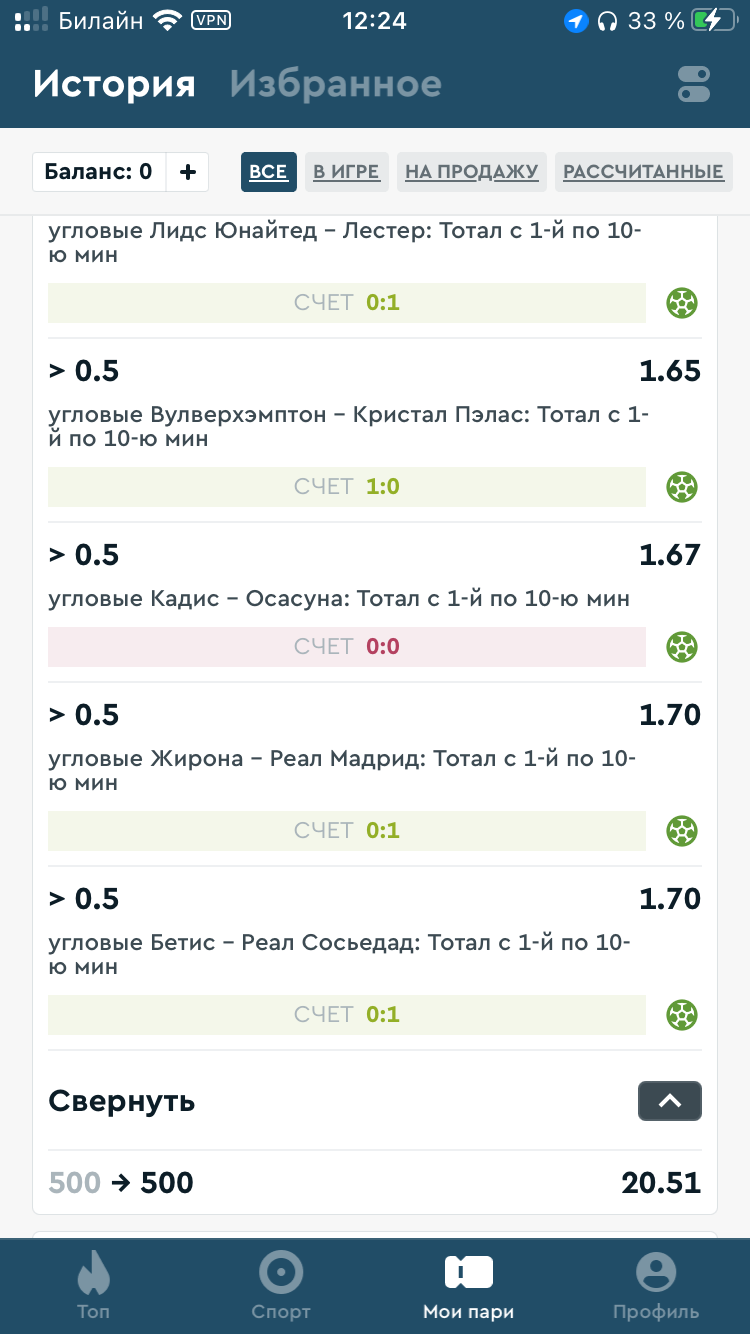Open the История tab
Screen dimensions: 750x1334
coord(114,84)
